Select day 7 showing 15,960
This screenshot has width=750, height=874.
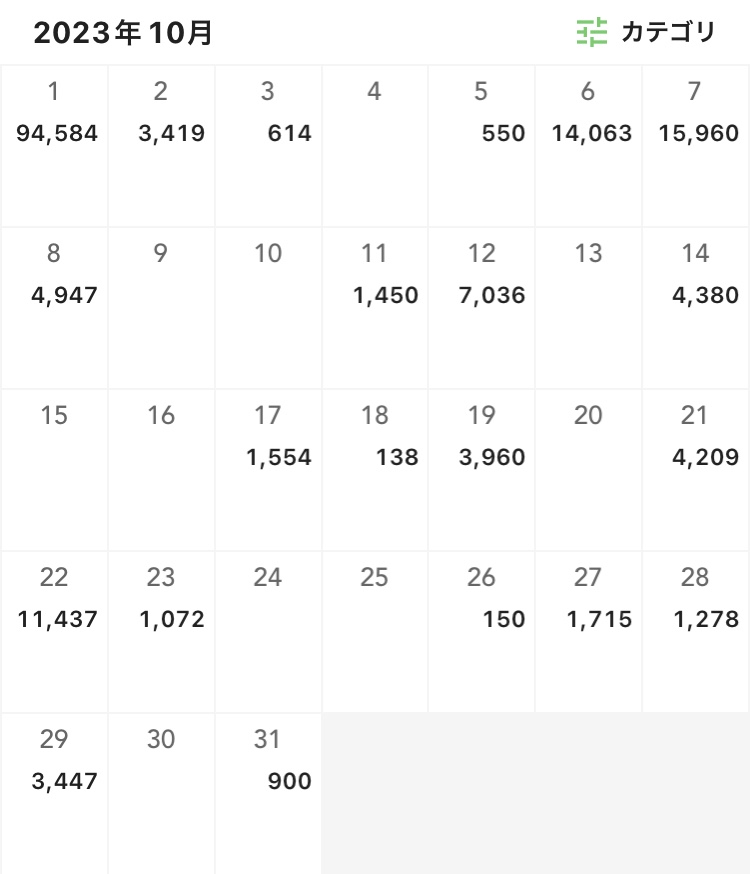696,146
